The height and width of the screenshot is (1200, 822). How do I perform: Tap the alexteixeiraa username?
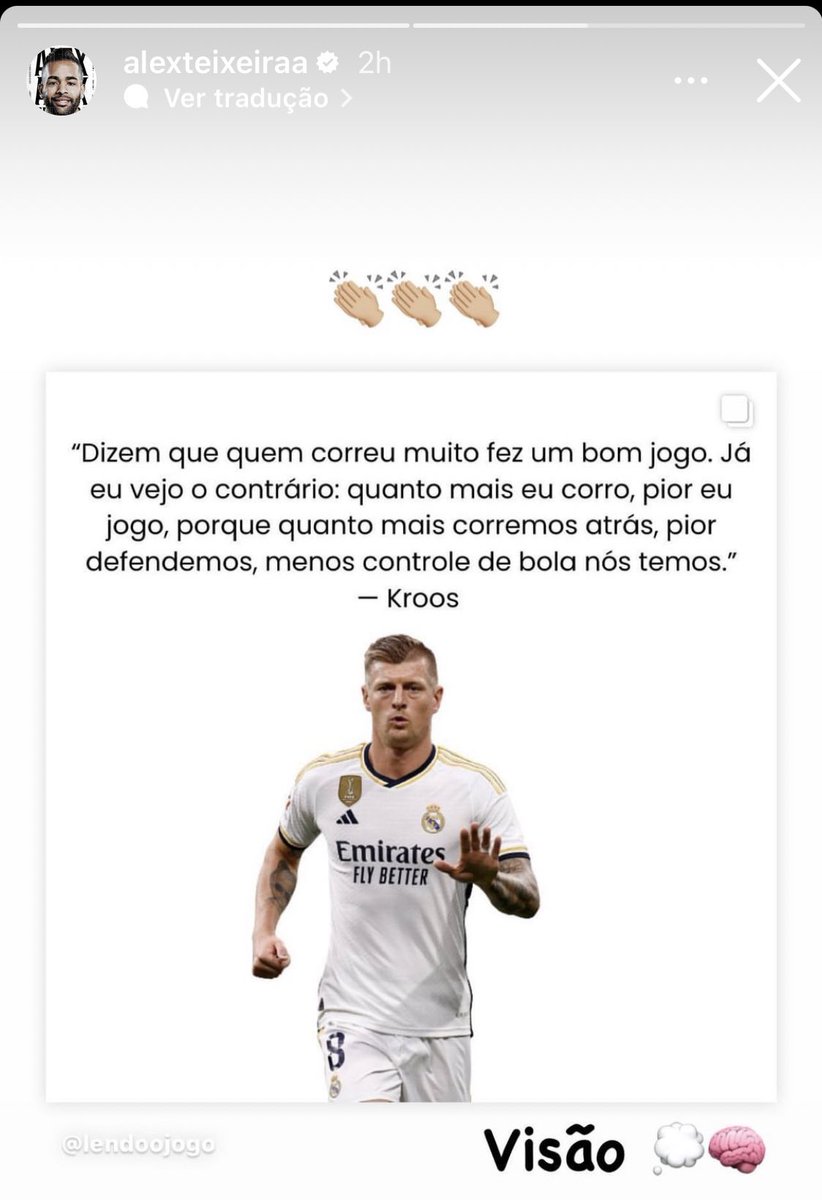tap(216, 63)
